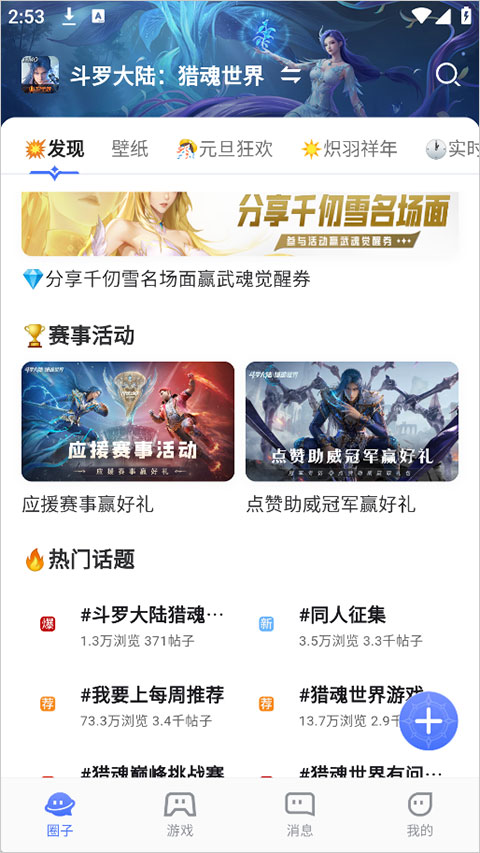Image resolution: width=480 pixels, height=853 pixels.
Task: Tap the 斗罗大陆：猎魂世界 game icon
Action: coord(40,75)
